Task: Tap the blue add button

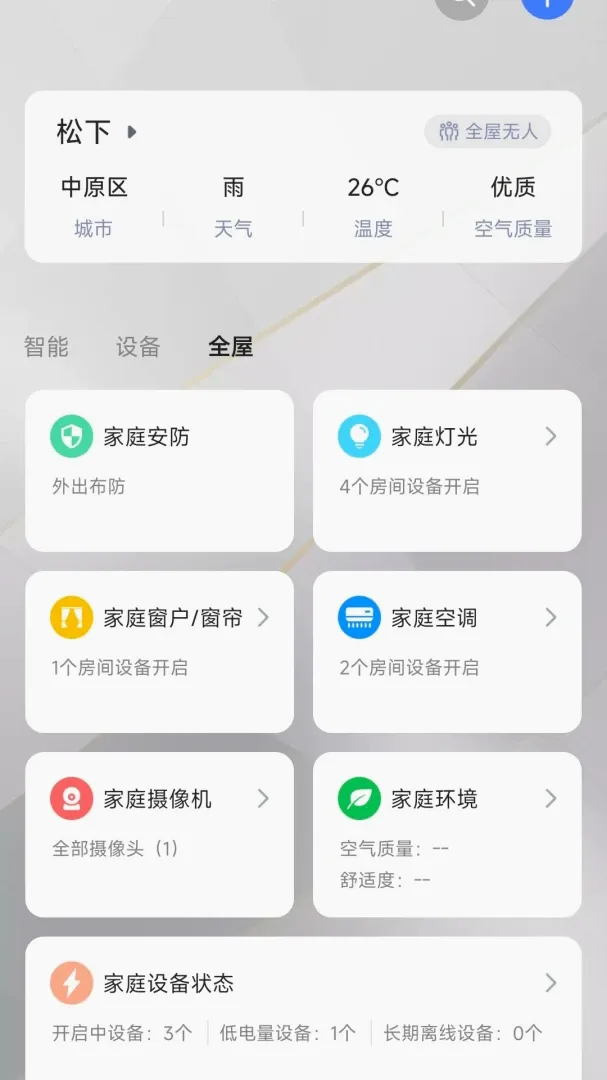Action: [548, 6]
